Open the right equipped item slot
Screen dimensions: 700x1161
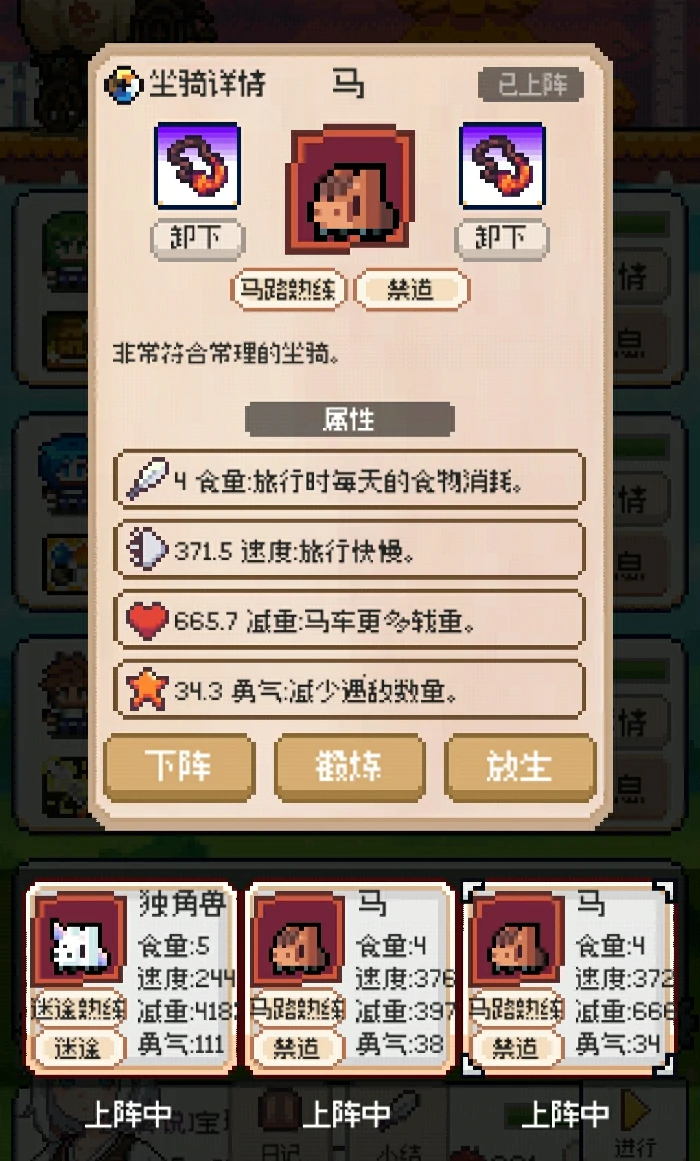tap(502, 166)
